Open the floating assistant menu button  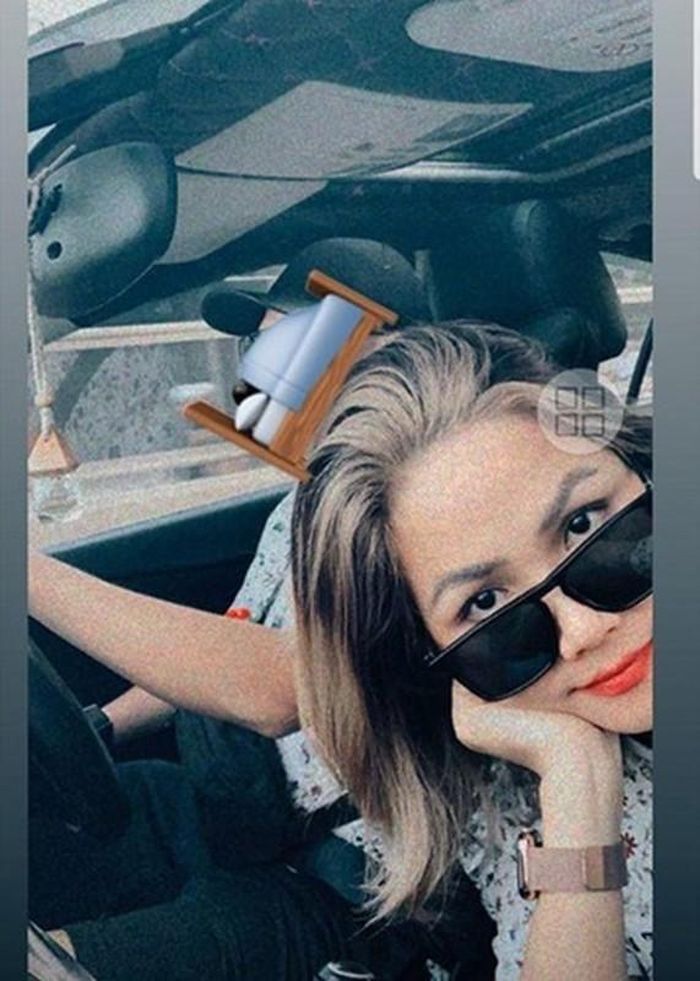(580, 411)
